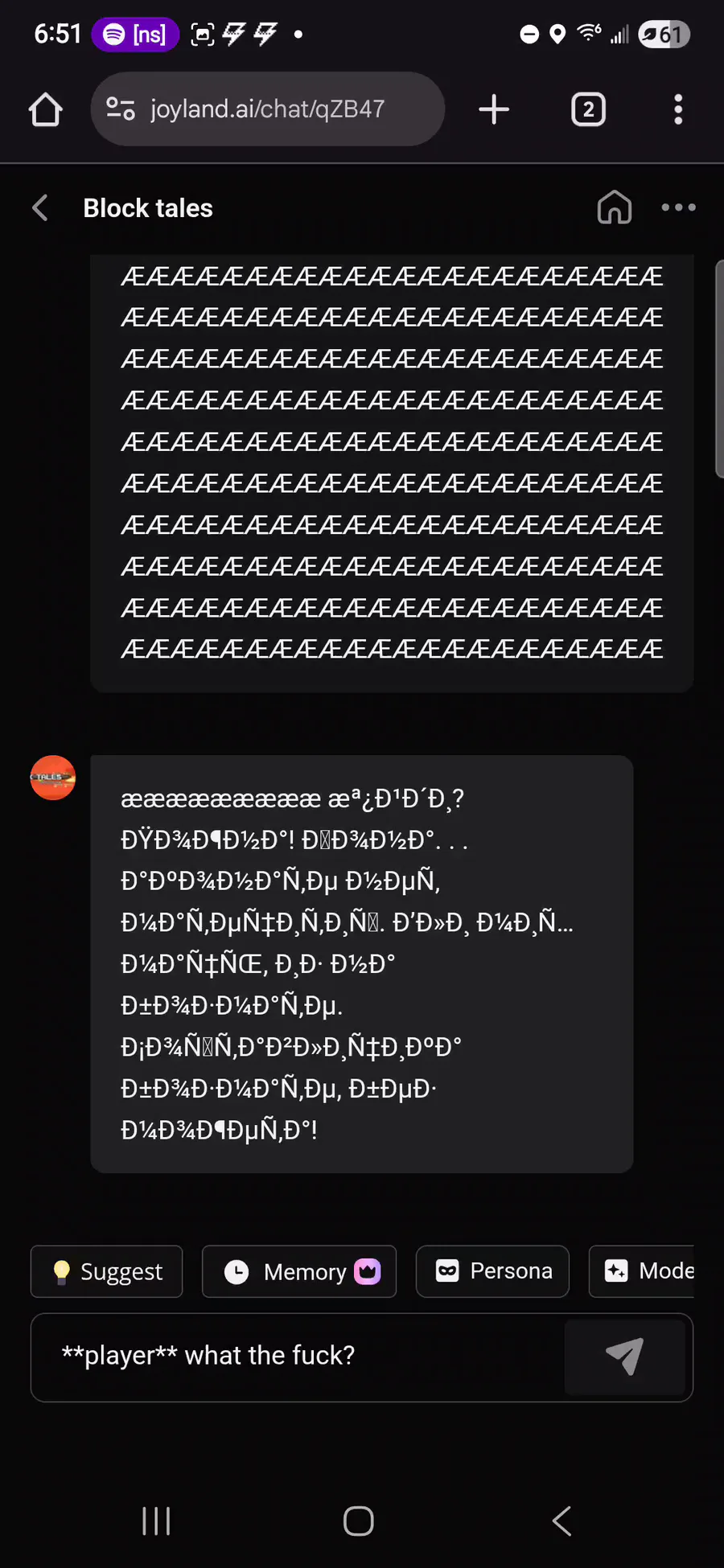This screenshot has height=1568, width=724.
Task: Send the typed message
Action: 624,1357
